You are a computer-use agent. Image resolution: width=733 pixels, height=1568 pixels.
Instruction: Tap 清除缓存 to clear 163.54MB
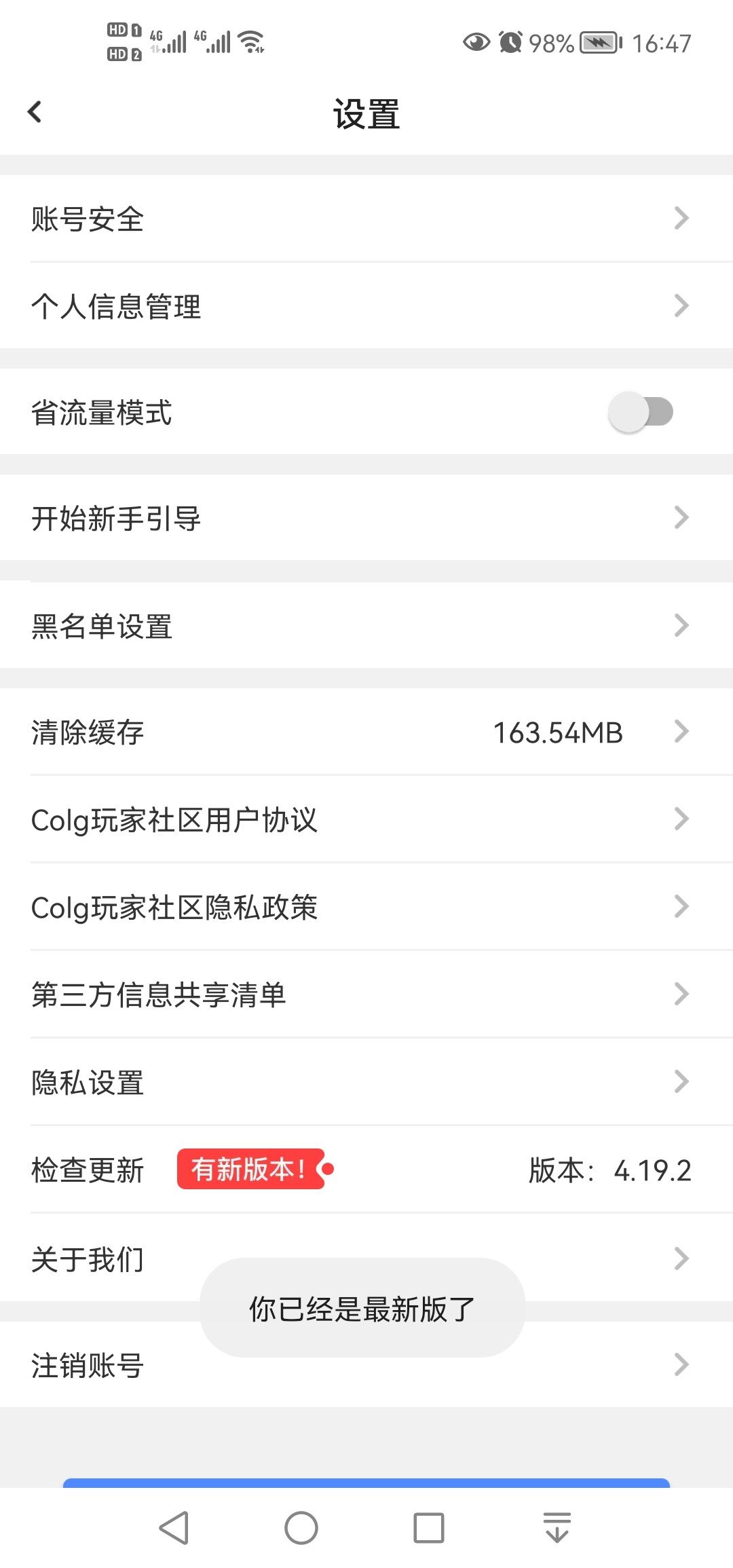(366, 732)
